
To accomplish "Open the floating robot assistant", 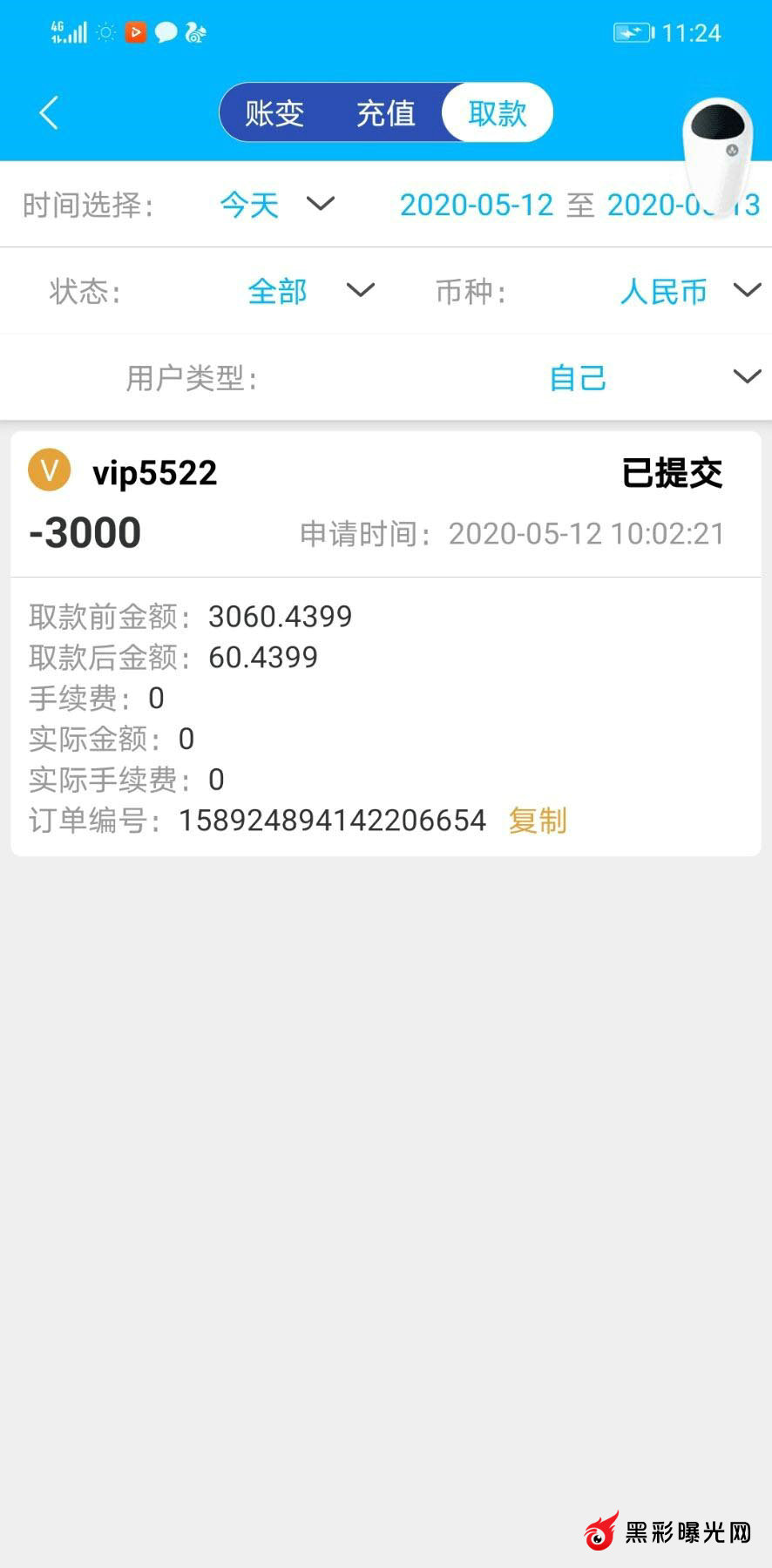I will pyautogui.click(x=717, y=152).
